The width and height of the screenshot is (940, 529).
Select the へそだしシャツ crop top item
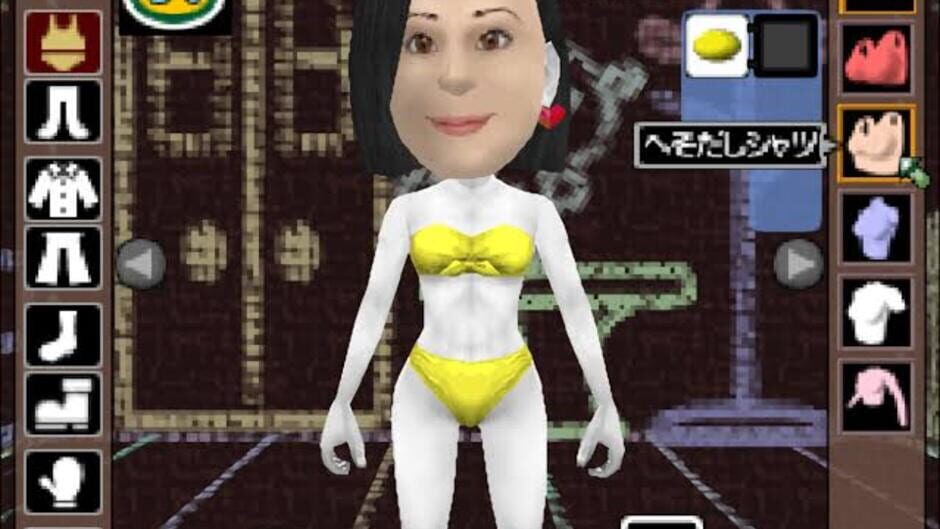[x=876, y=143]
